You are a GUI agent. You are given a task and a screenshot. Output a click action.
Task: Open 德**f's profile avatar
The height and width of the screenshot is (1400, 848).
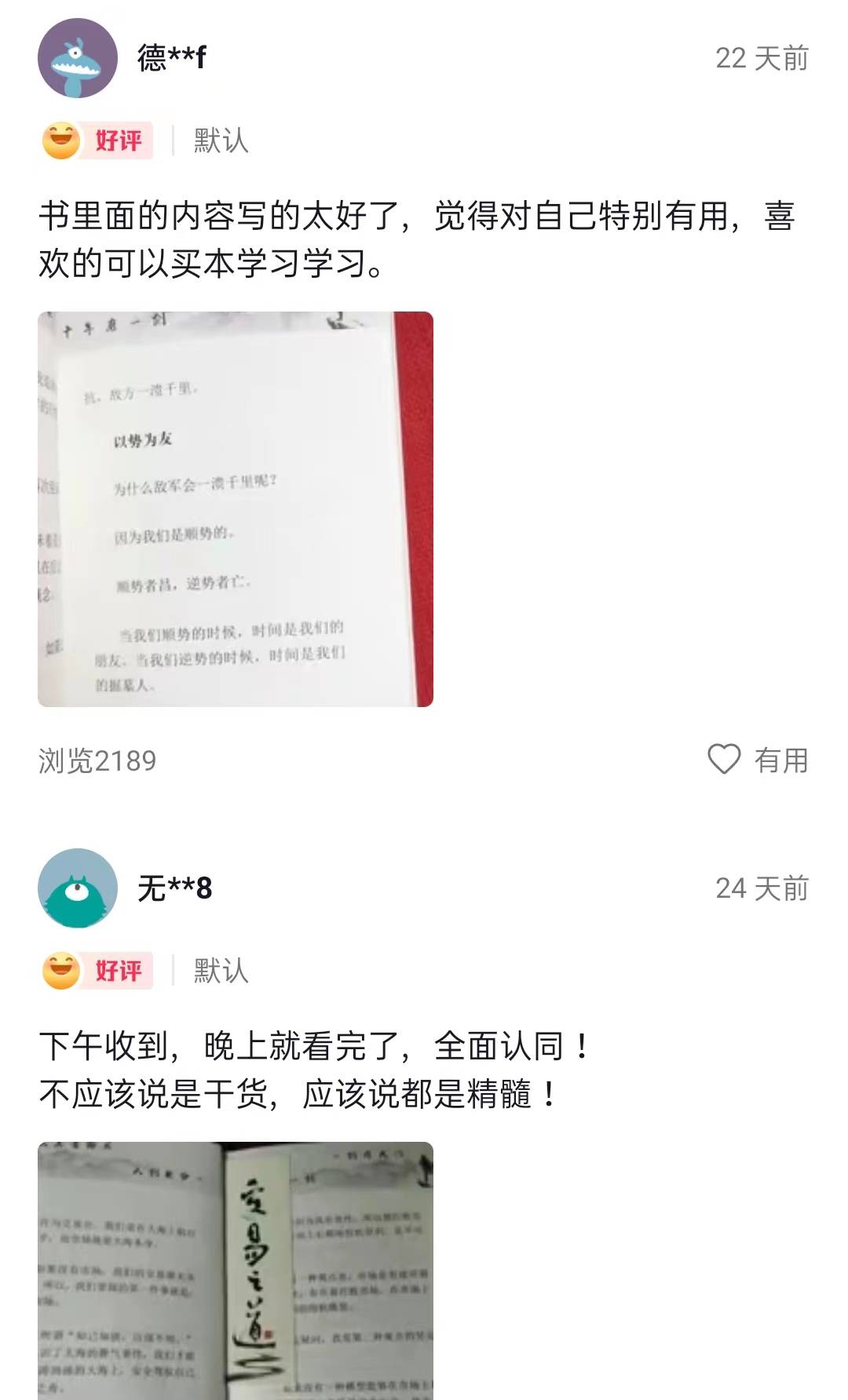tap(78, 59)
